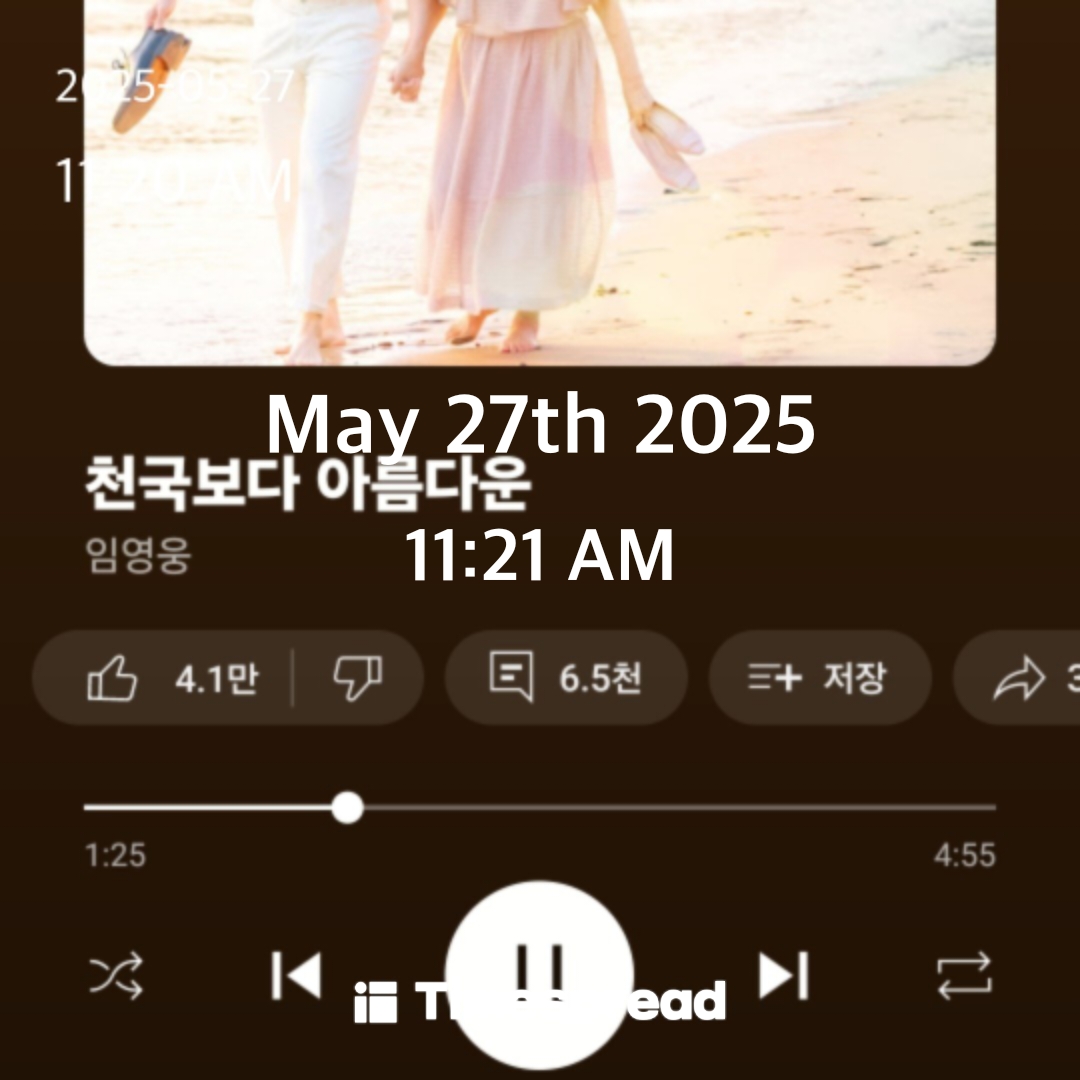Image resolution: width=1080 pixels, height=1080 pixels.
Task: Save song with the 저장 button
Action: pyautogui.click(x=819, y=679)
